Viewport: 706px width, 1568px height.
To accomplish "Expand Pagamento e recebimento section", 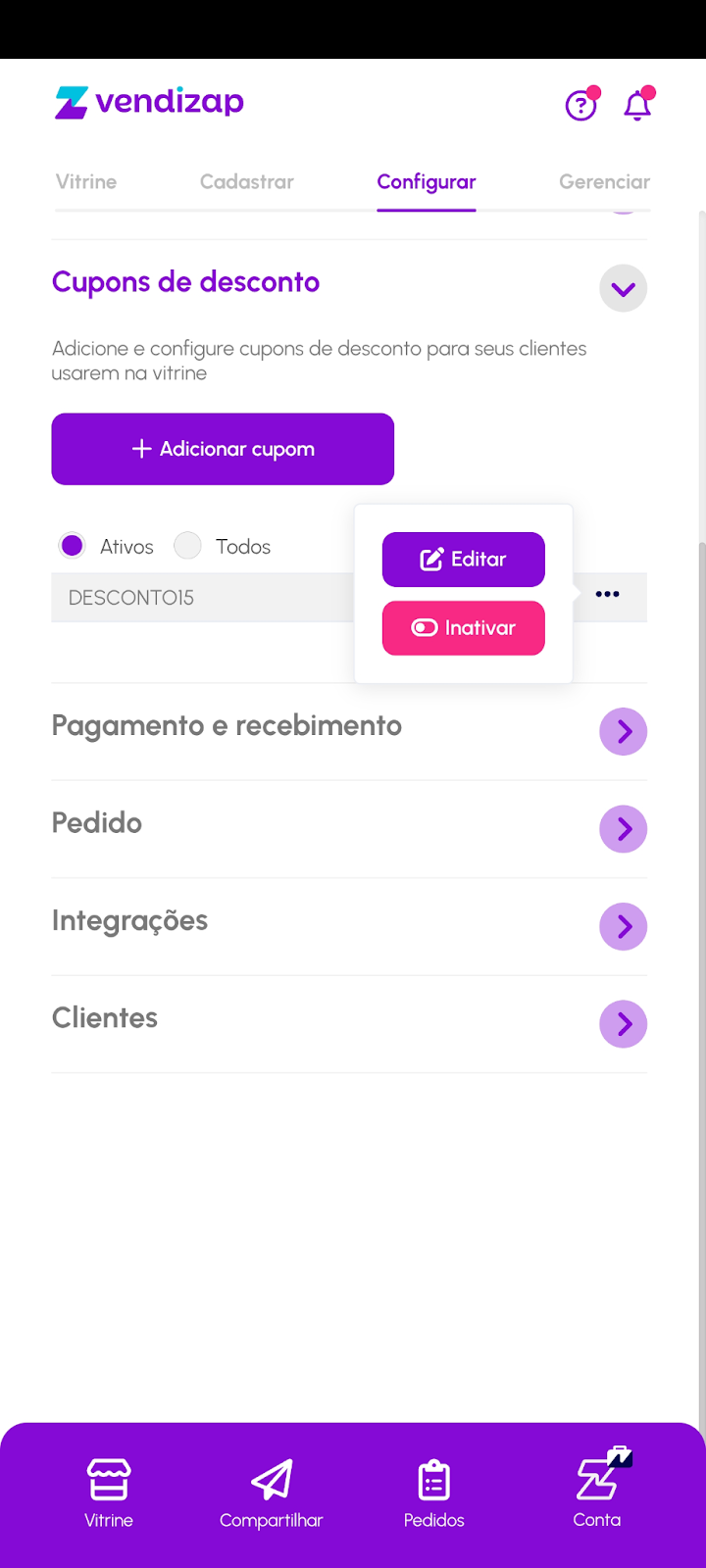I will pyautogui.click(x=623, y=731).
